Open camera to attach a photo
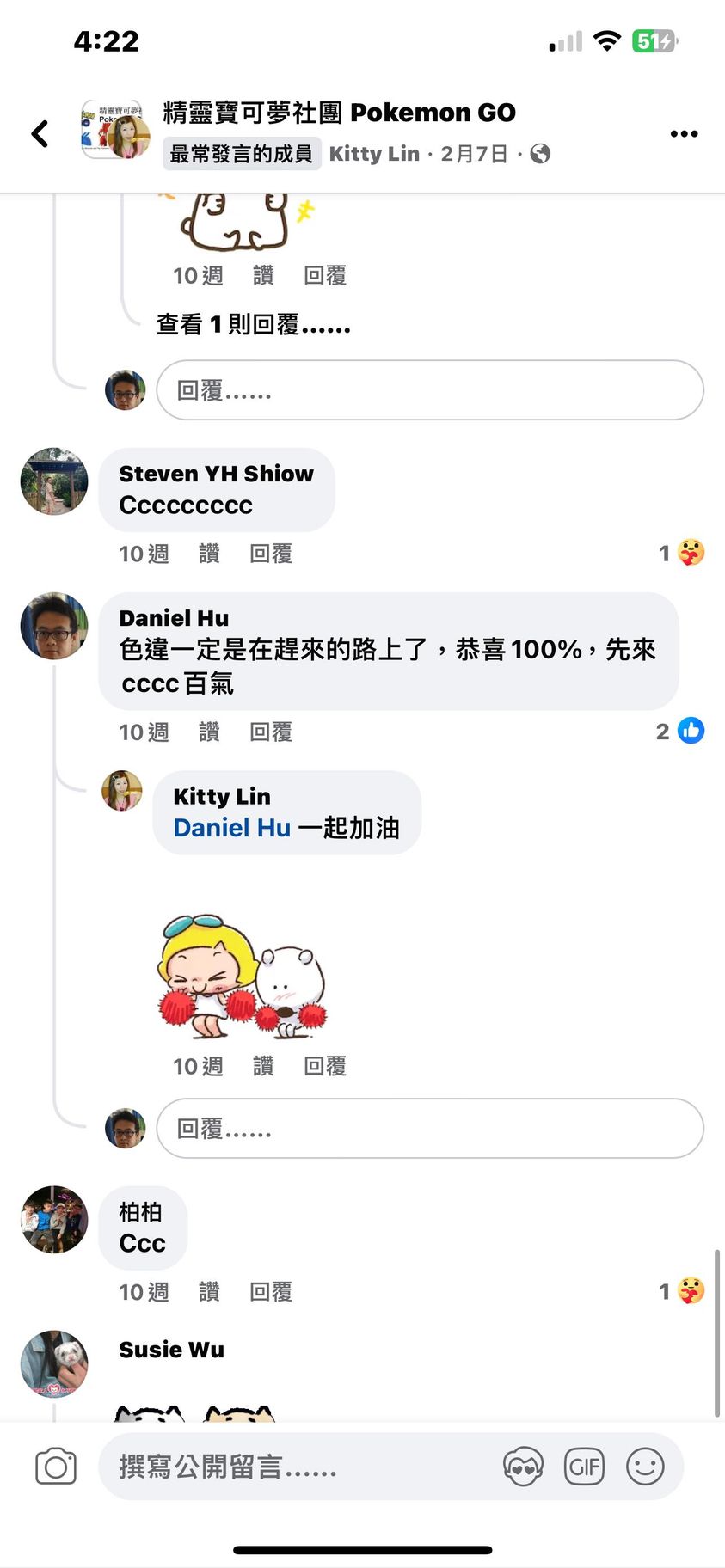 56,1467
